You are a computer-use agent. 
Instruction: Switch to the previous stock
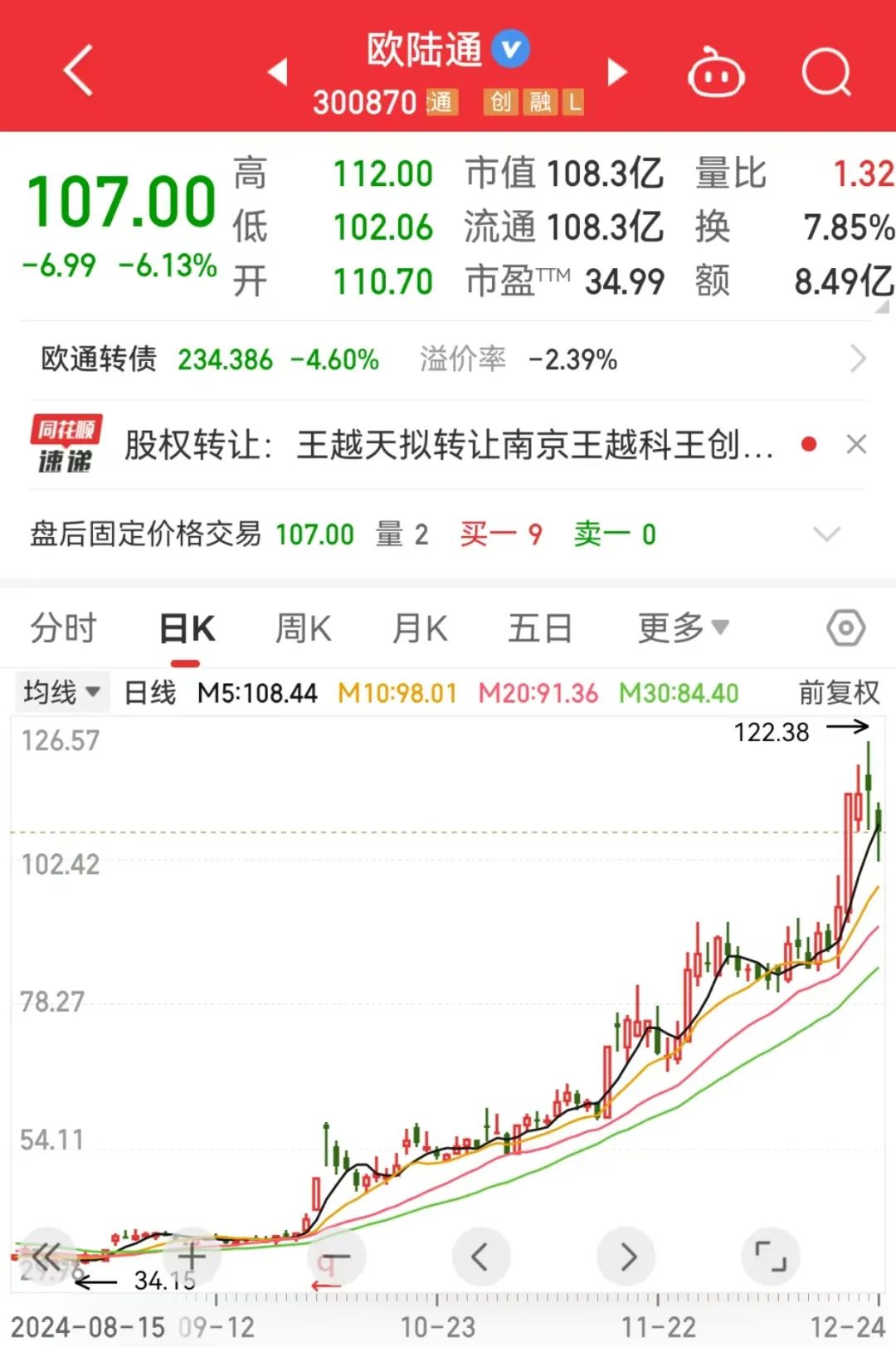[278, 72]
